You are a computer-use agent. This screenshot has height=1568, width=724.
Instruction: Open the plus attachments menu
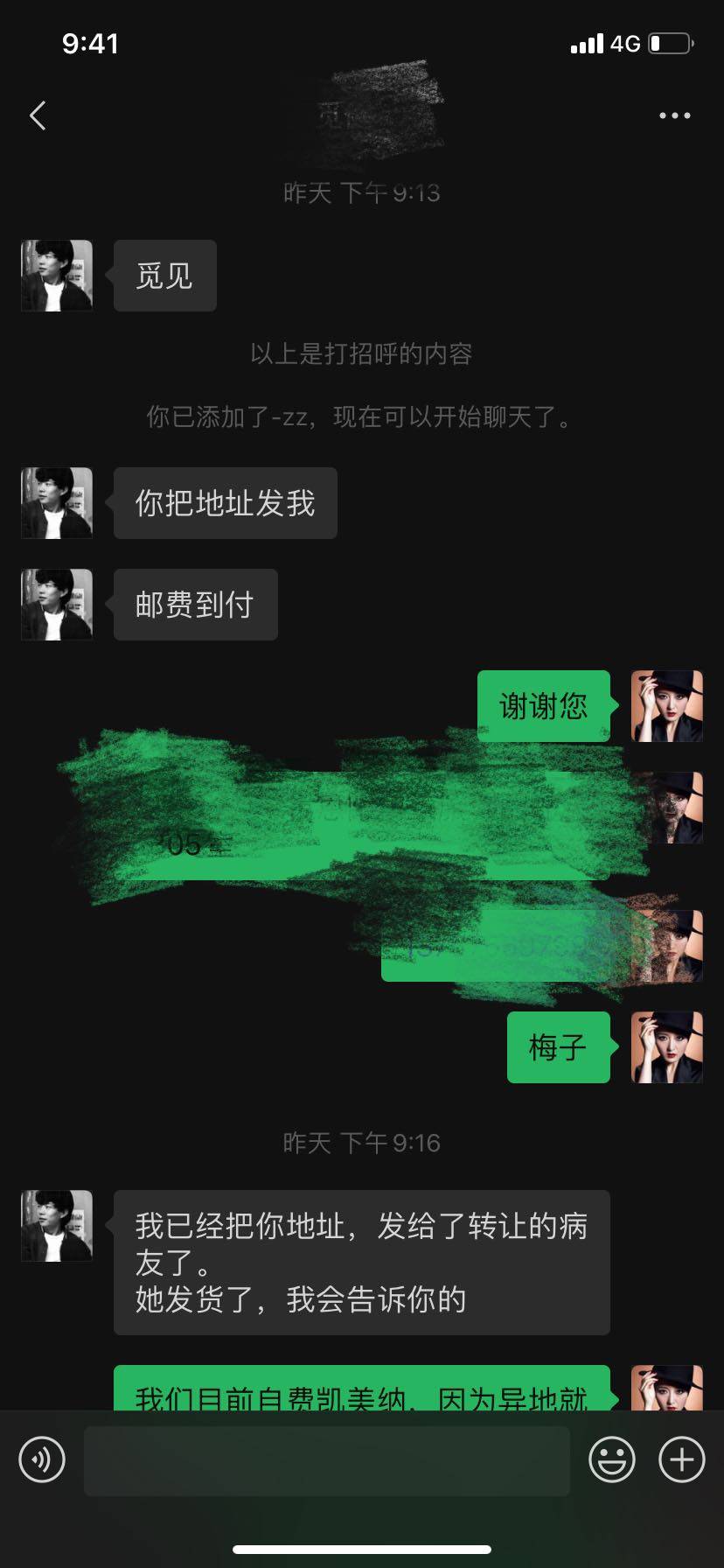pyautogui.click(x=681, y=1459)
